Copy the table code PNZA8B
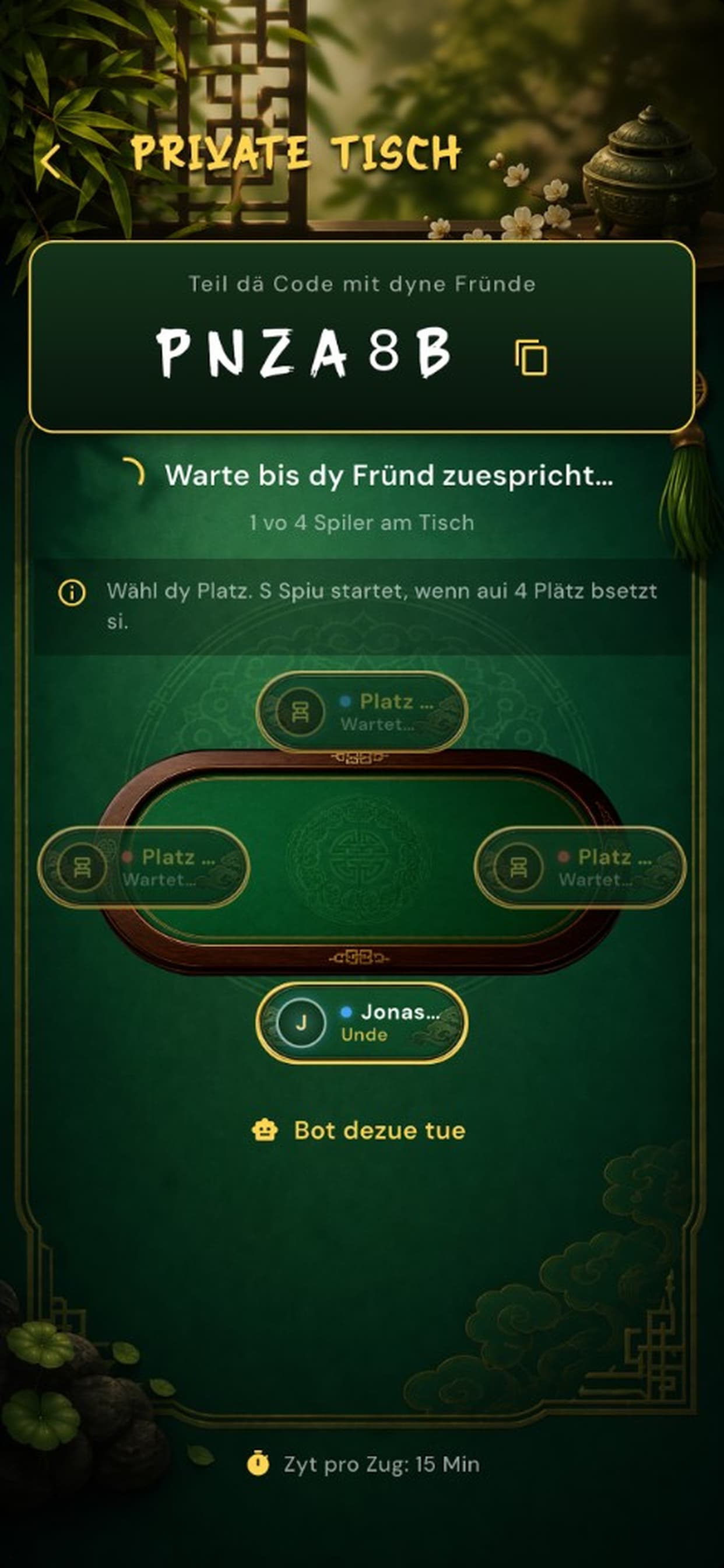This screenshot has width=724, height=1568. pyautogui.click(x=531, y=358)
